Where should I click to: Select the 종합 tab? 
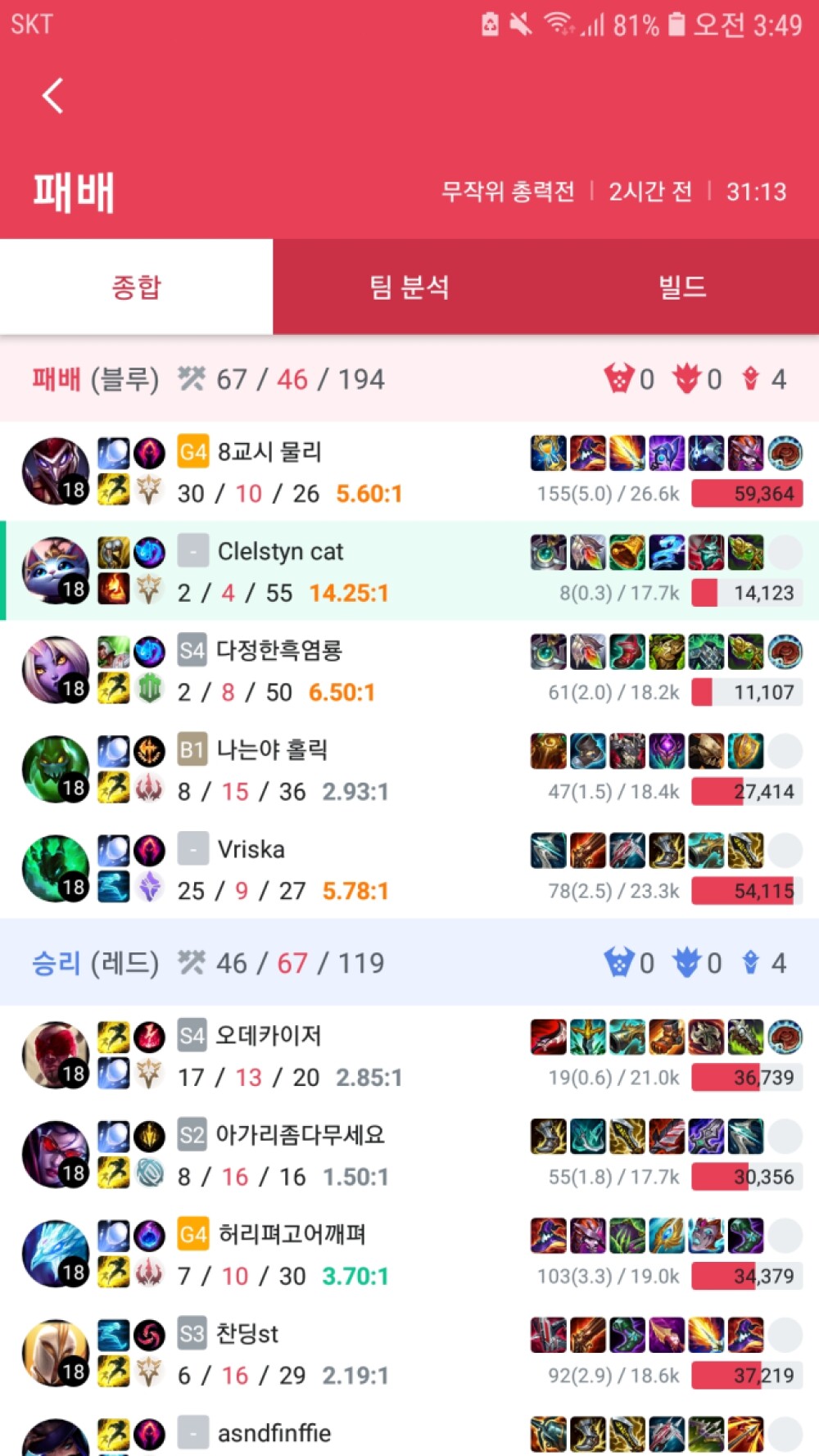[136, 287]
